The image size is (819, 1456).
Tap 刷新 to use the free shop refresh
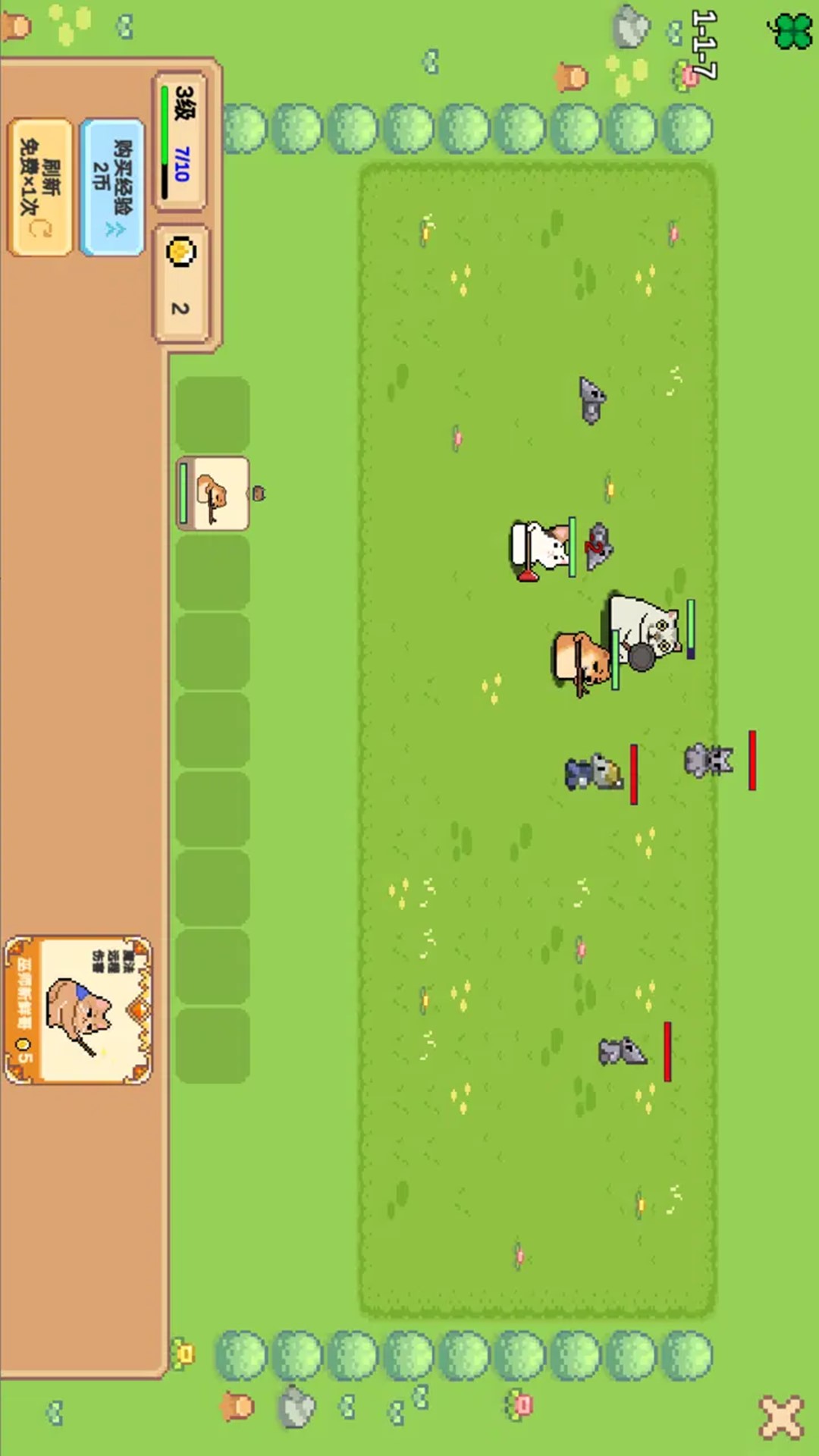[x=41, y=187]
